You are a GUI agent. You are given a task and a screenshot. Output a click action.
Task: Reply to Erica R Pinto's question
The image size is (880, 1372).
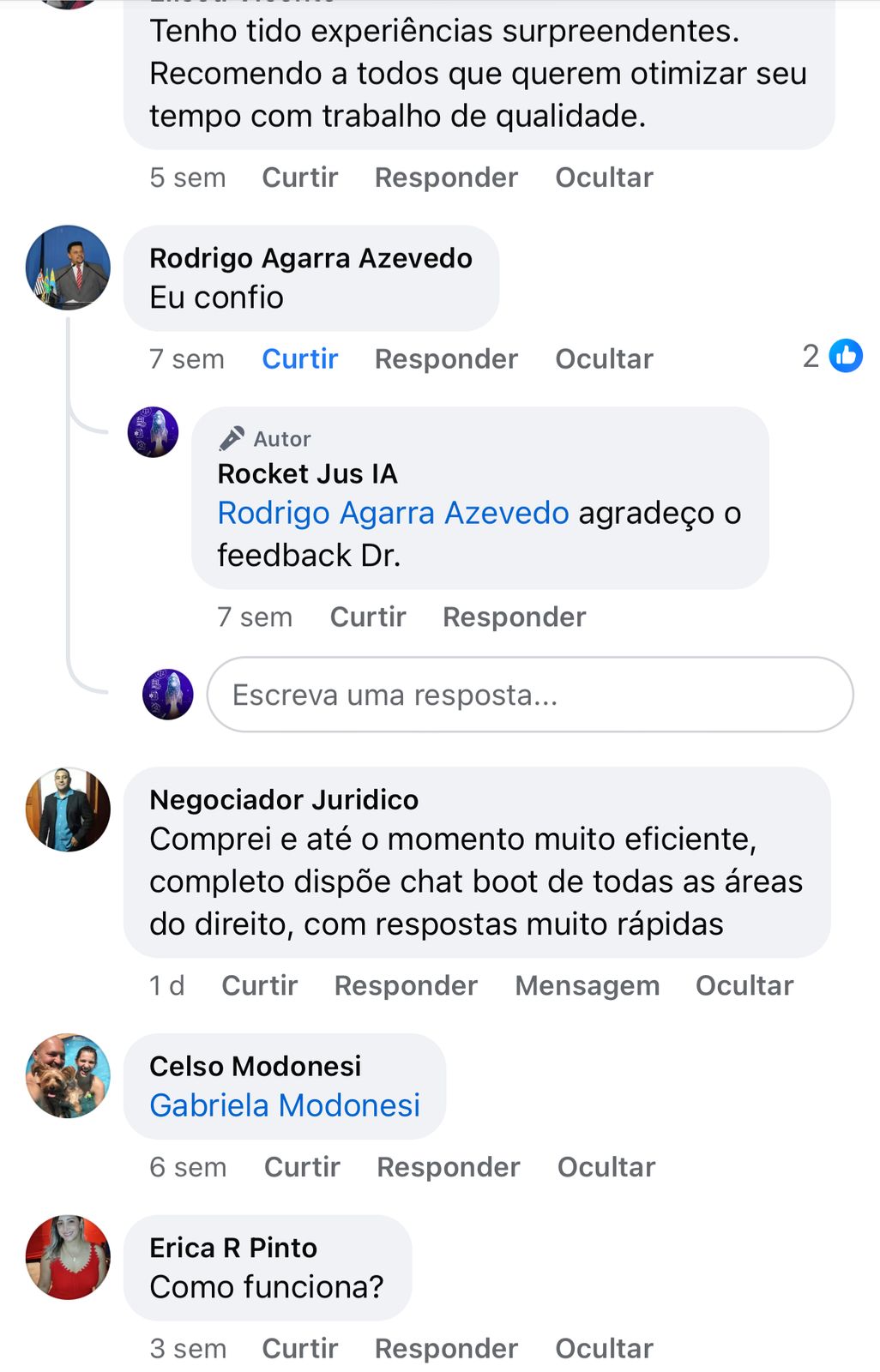click(x=446, y=1349)
